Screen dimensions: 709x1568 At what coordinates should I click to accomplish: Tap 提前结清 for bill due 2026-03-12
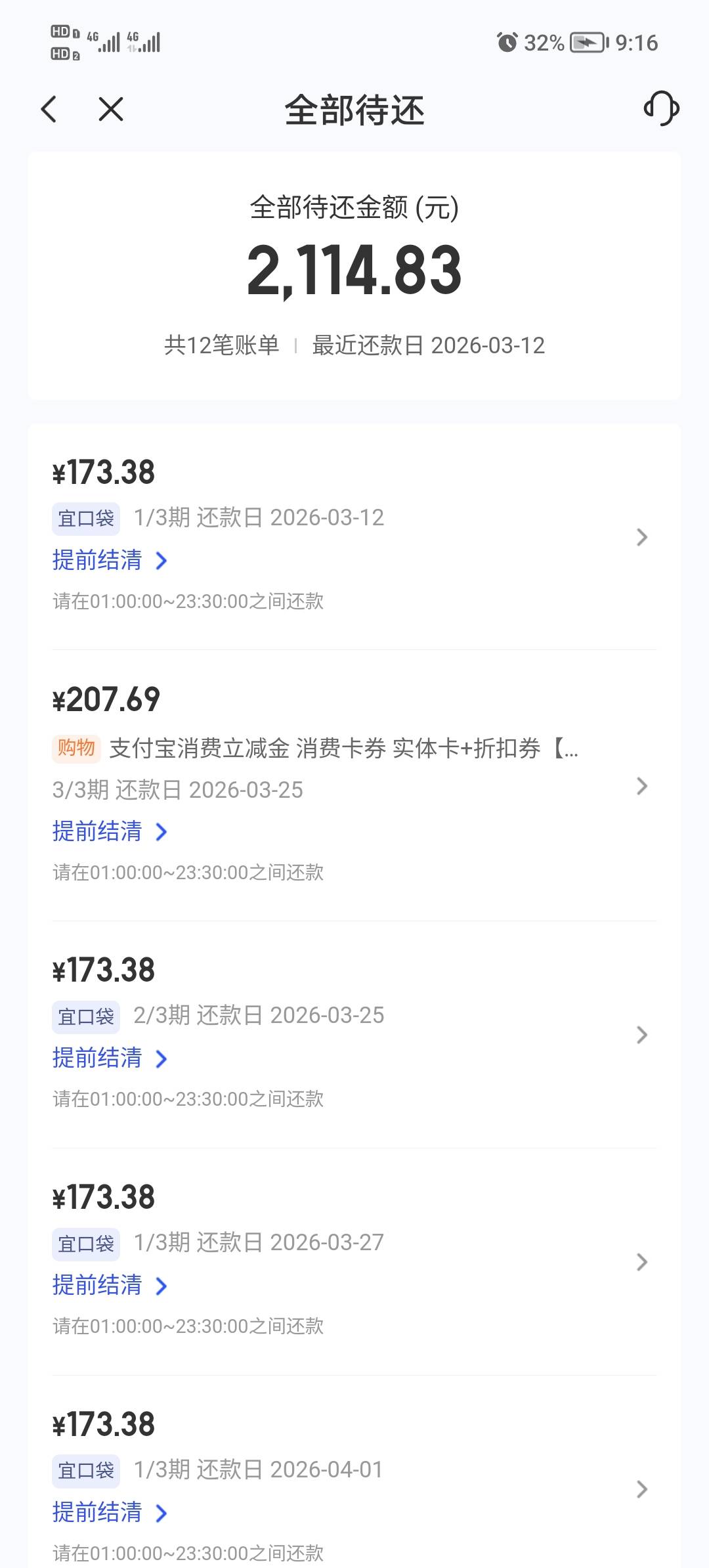tap(110, 560)
